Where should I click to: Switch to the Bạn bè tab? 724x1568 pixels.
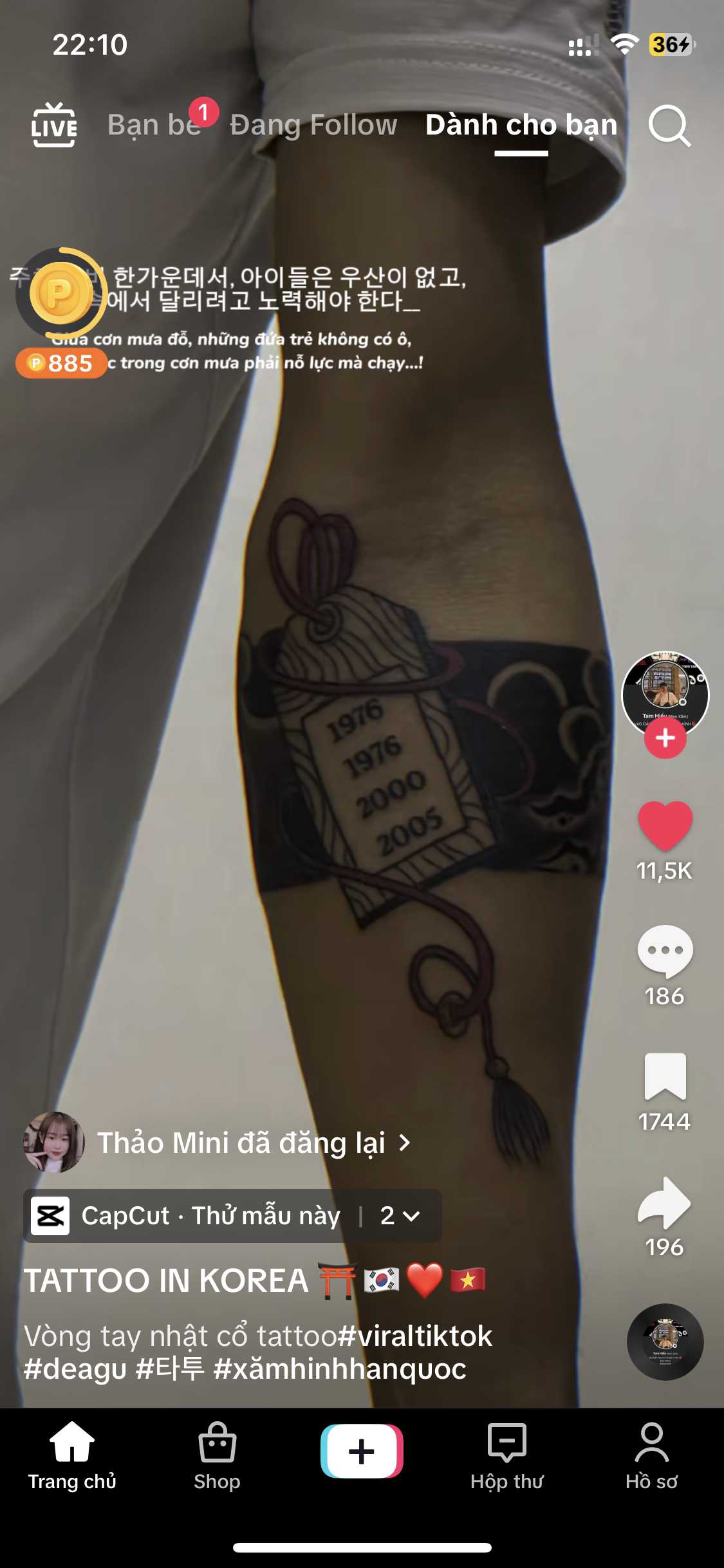click(x=154, y=125)
